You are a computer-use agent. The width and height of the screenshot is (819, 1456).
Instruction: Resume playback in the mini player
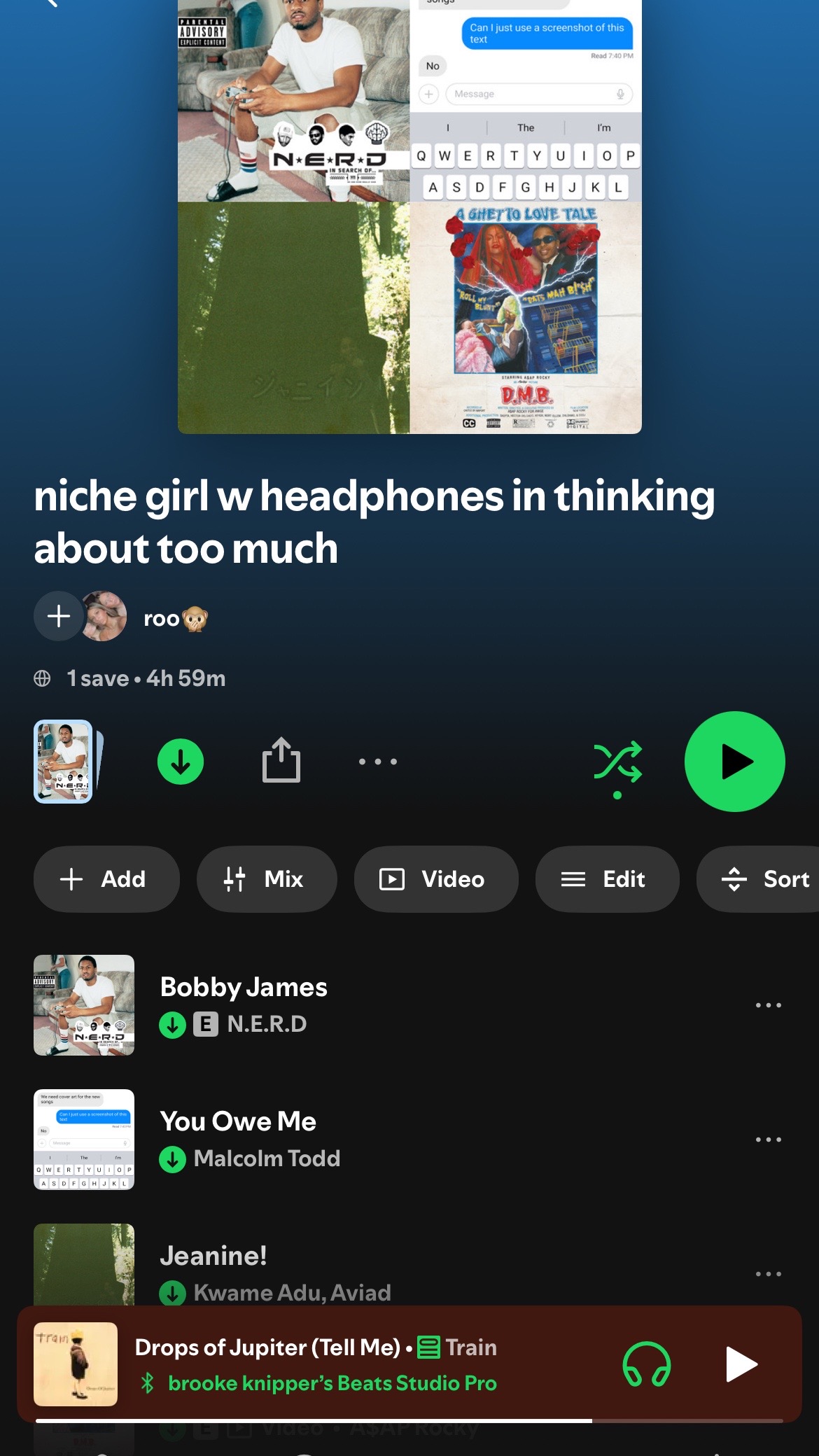(742, 1364)
